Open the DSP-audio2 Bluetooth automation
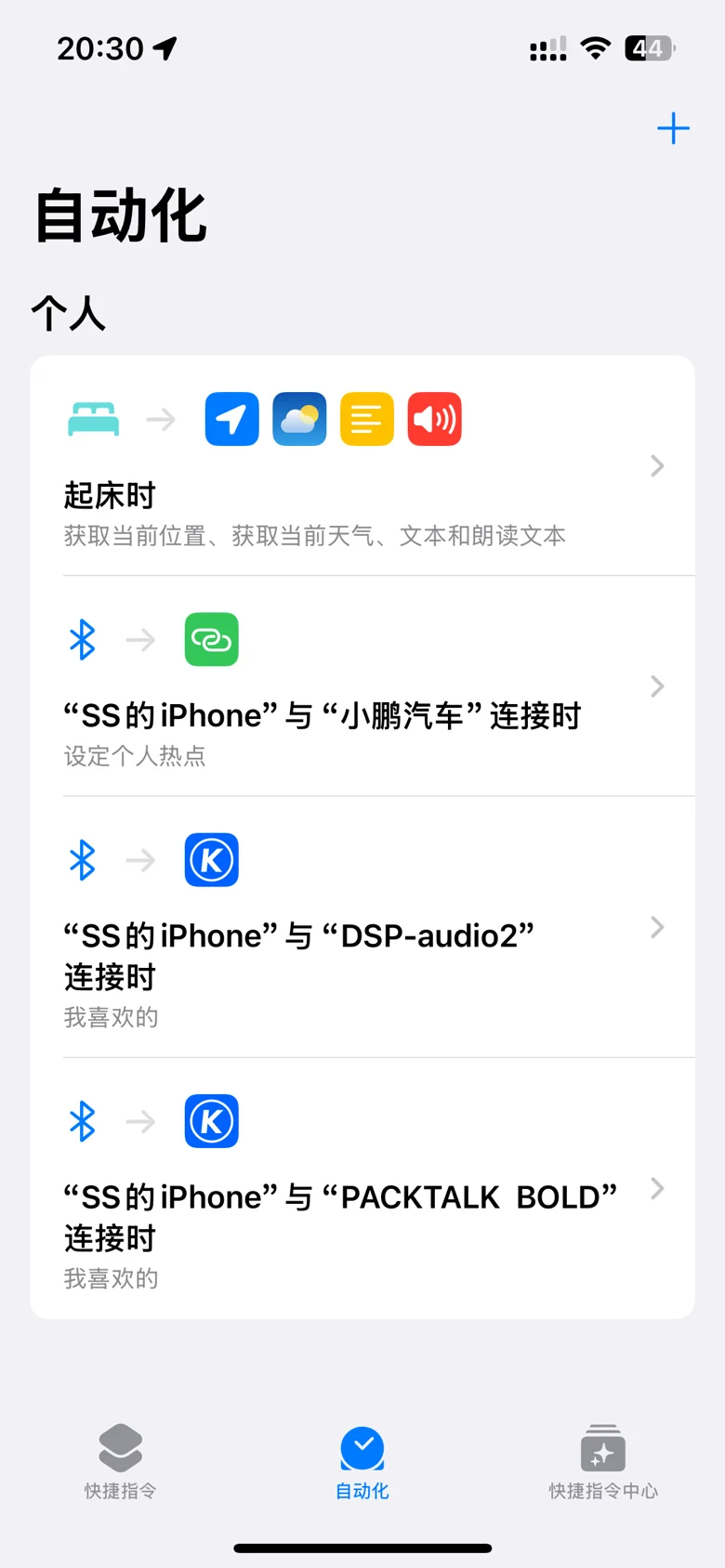725x1568 pixels. coord(362,927)
